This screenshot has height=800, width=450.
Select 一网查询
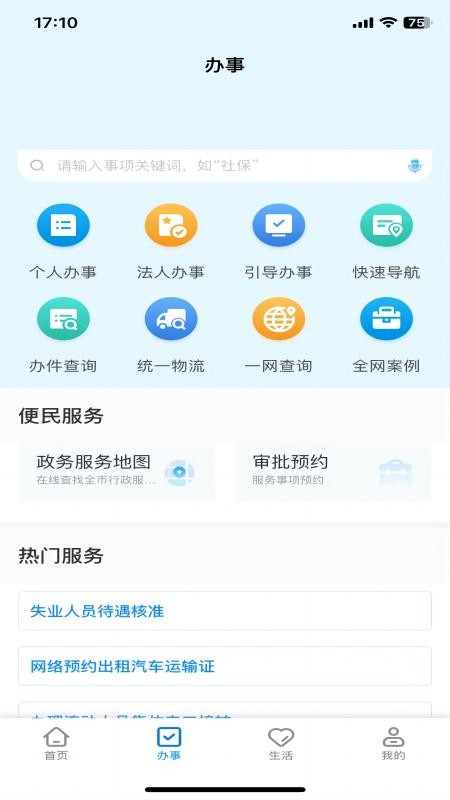click(279, 336)
